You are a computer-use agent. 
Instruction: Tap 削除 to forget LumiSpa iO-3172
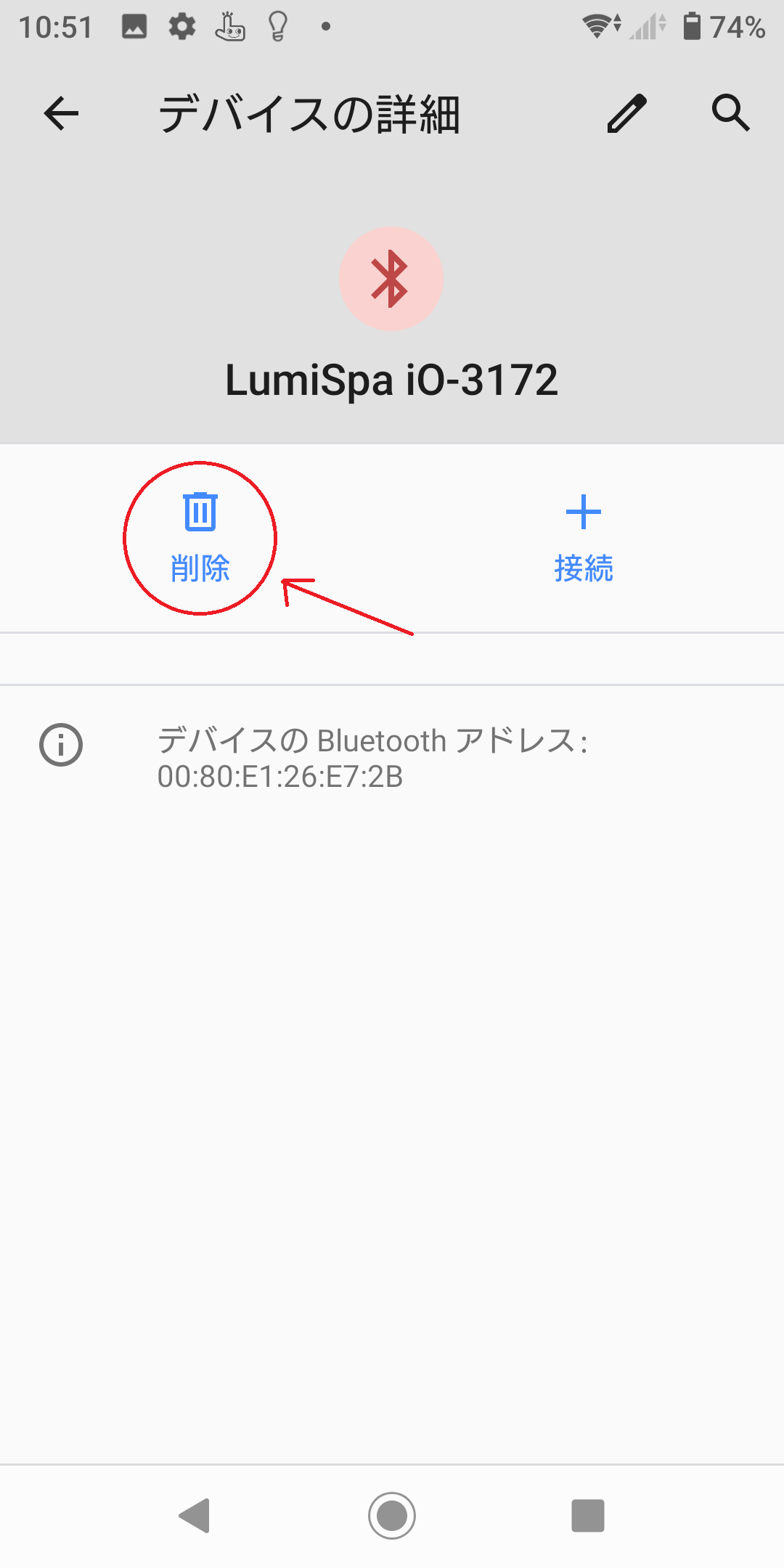pos(200,537)
